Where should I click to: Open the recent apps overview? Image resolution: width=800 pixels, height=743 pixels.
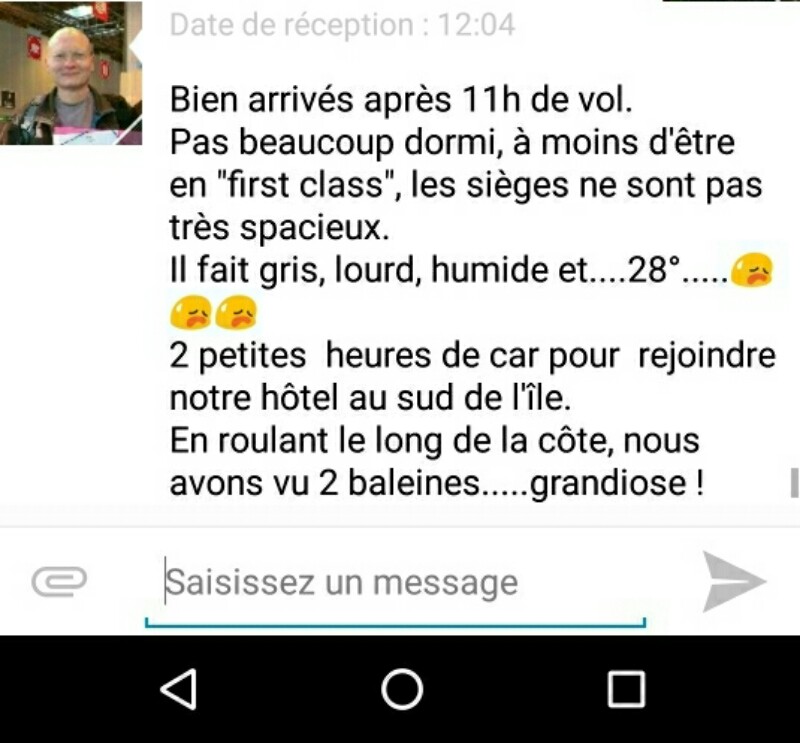[x=626, y=689]
